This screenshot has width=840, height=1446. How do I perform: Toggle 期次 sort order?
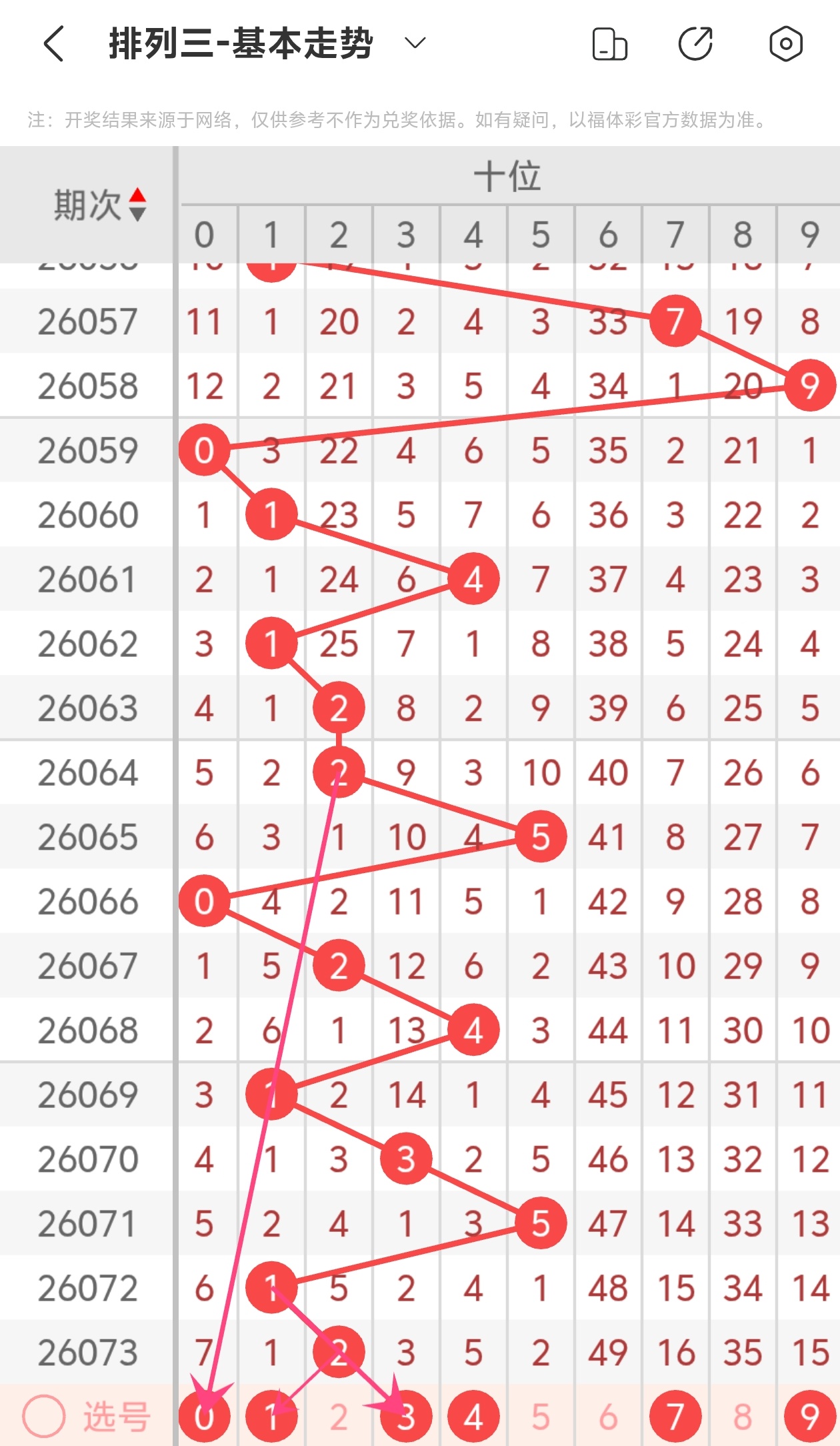click(x=137, y=204)
